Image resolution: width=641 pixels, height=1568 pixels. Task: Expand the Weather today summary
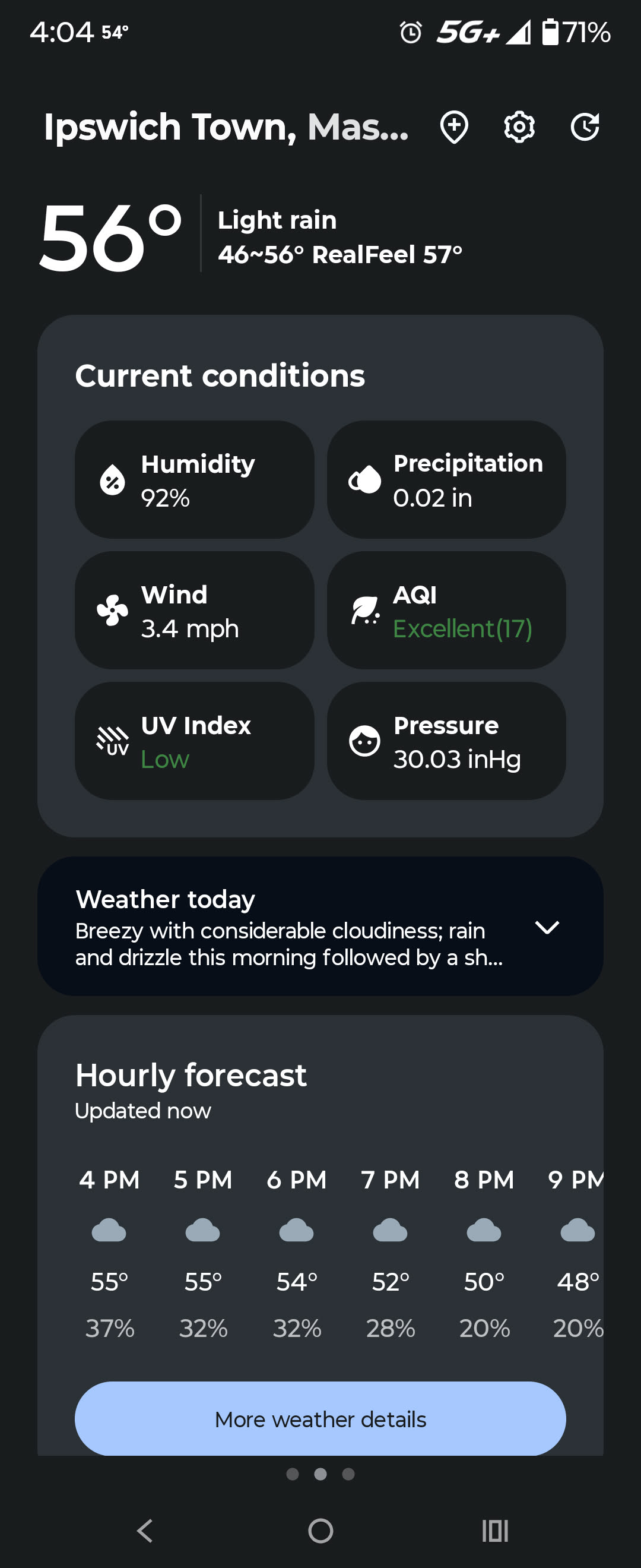click(x=546, y=927)
